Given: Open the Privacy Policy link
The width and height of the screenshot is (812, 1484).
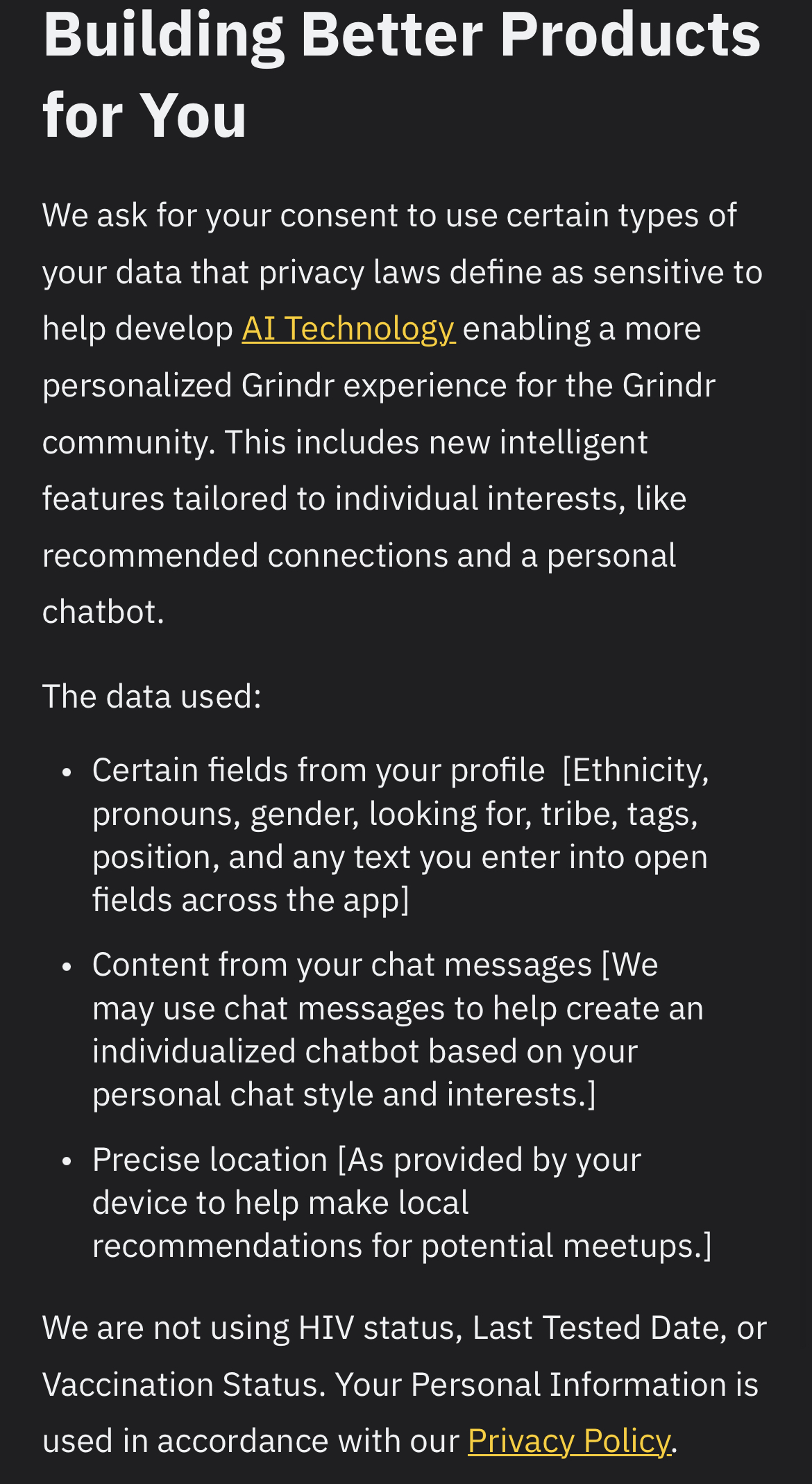Looking at the screenshot, I should click(569, 1441).
